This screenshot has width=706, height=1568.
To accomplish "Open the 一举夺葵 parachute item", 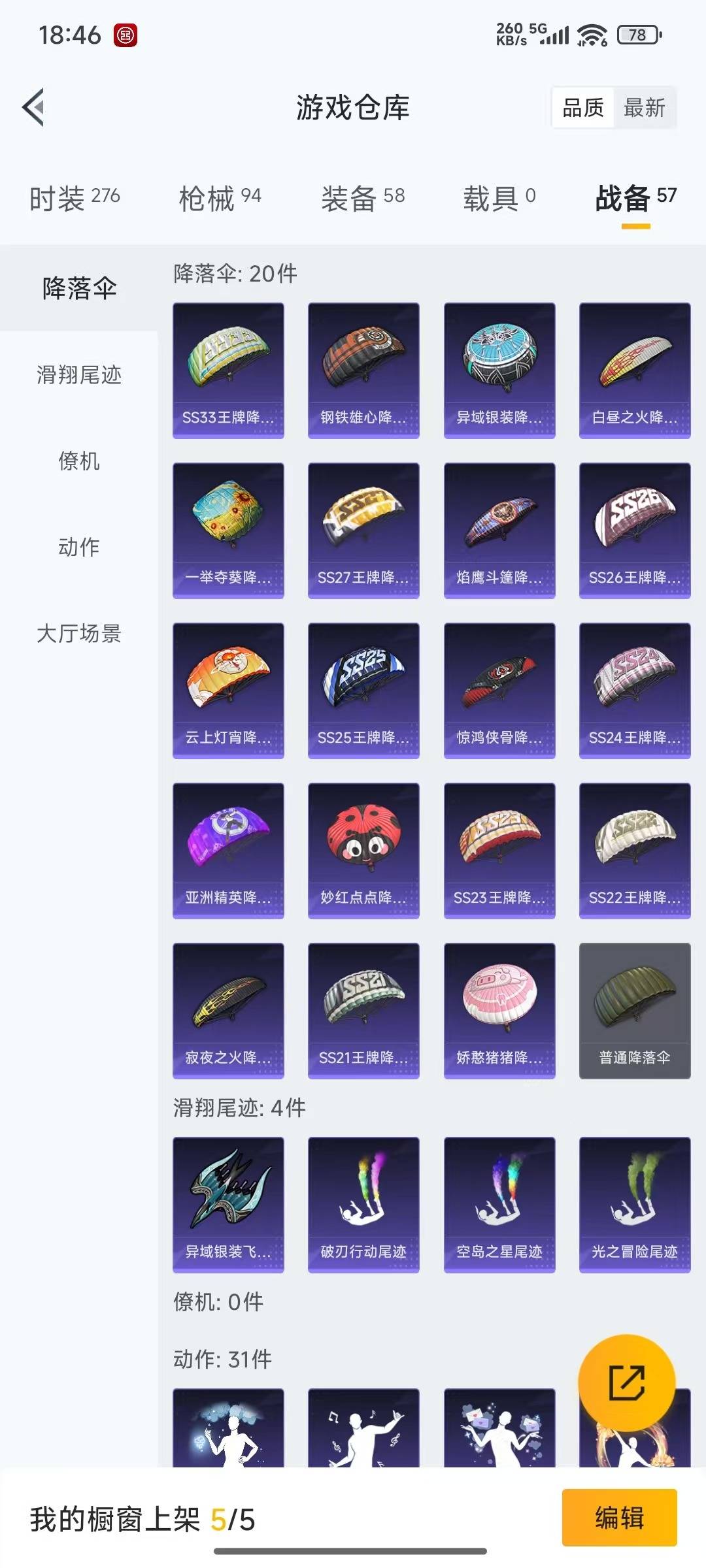I will tap(228, 530).
